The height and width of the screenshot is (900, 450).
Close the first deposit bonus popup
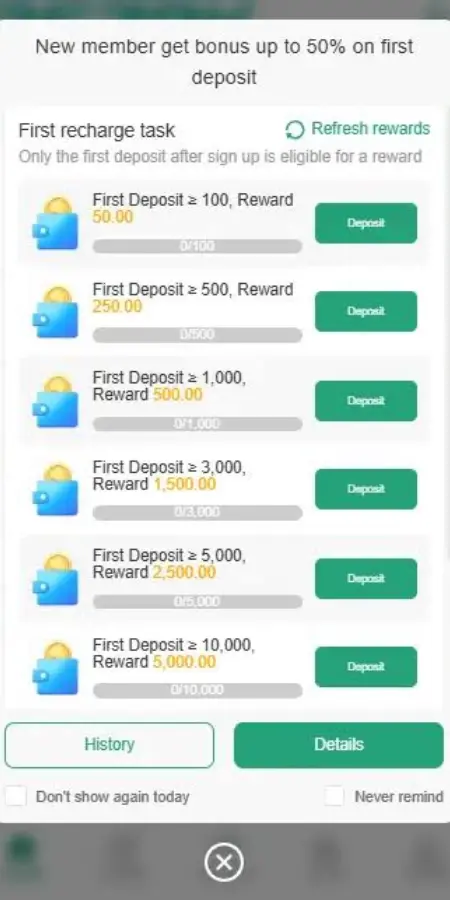point(224,862)
